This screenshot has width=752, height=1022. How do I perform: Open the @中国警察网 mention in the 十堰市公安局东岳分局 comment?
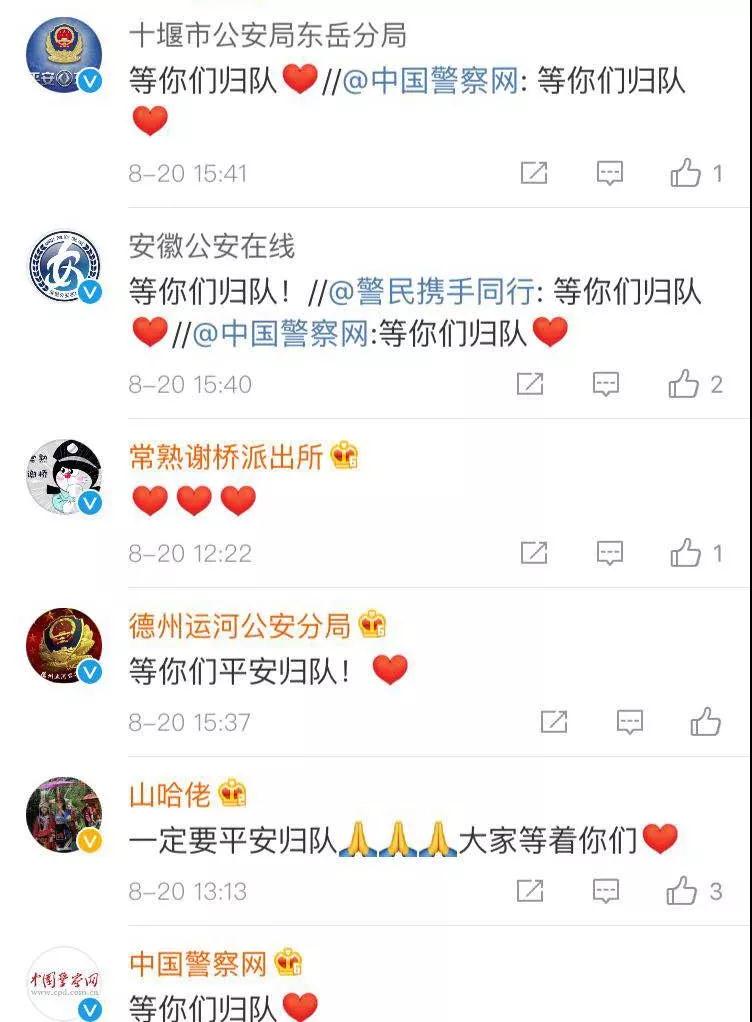coord(430,81)
